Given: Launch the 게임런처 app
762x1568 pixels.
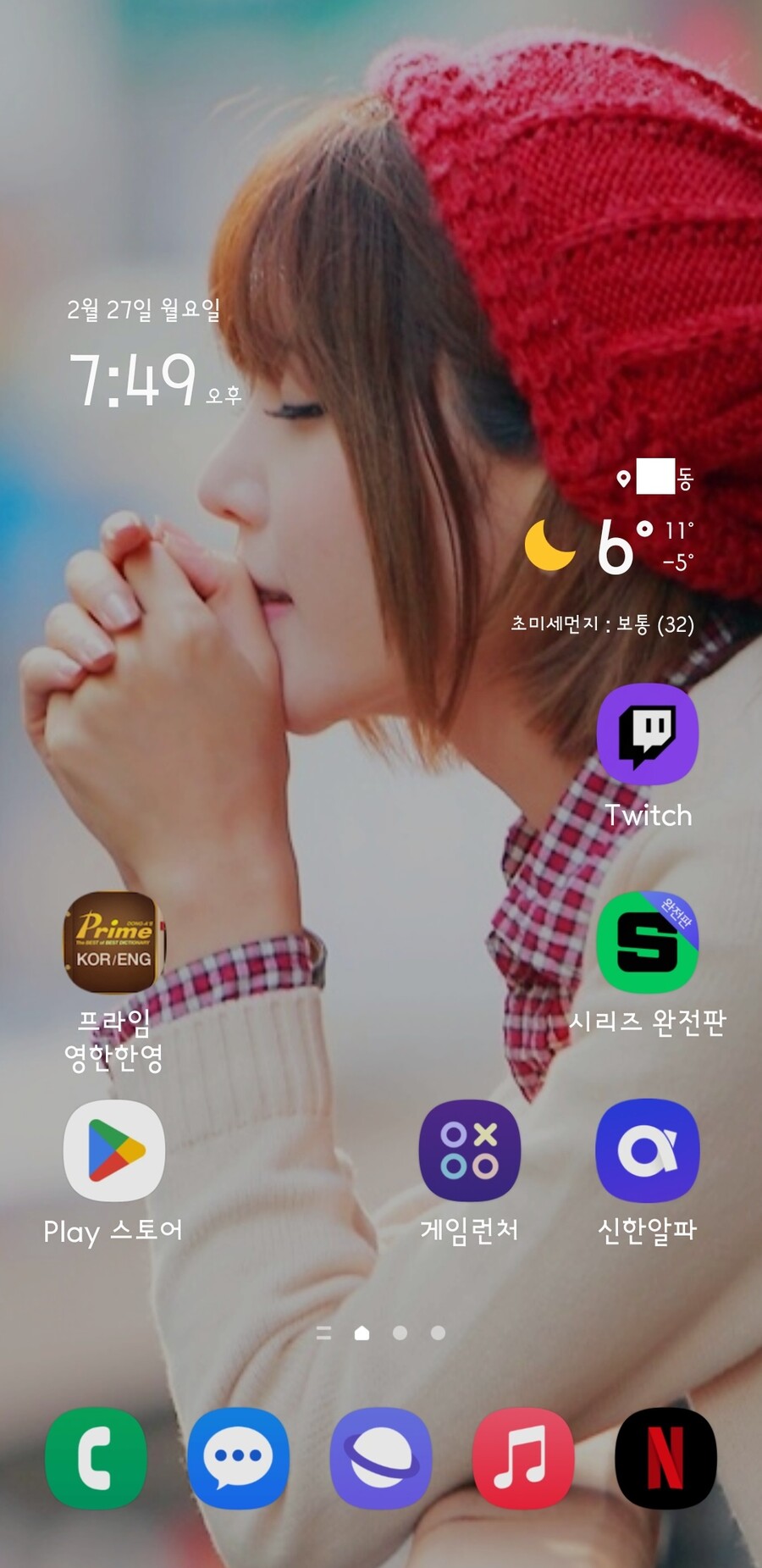Looking at the screenshot, I should pyautogui.click(x=471, y=1150).
